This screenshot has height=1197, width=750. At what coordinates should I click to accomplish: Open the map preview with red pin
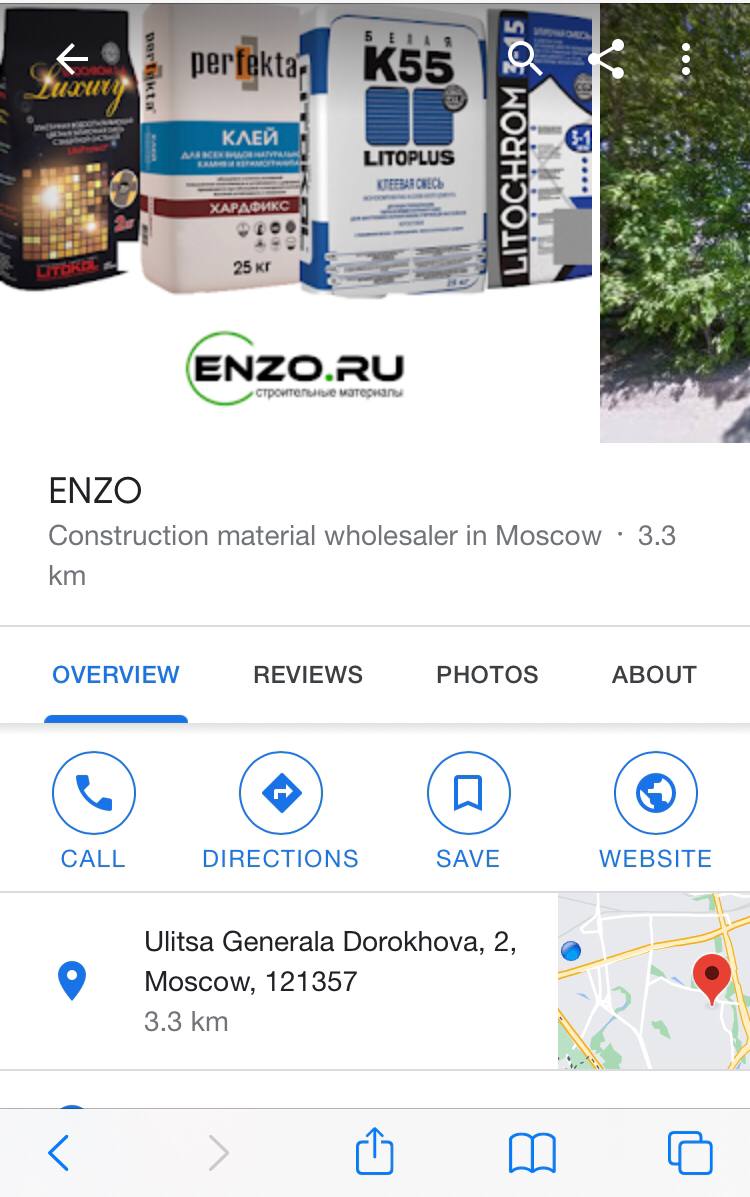click(x=653, y=981)
